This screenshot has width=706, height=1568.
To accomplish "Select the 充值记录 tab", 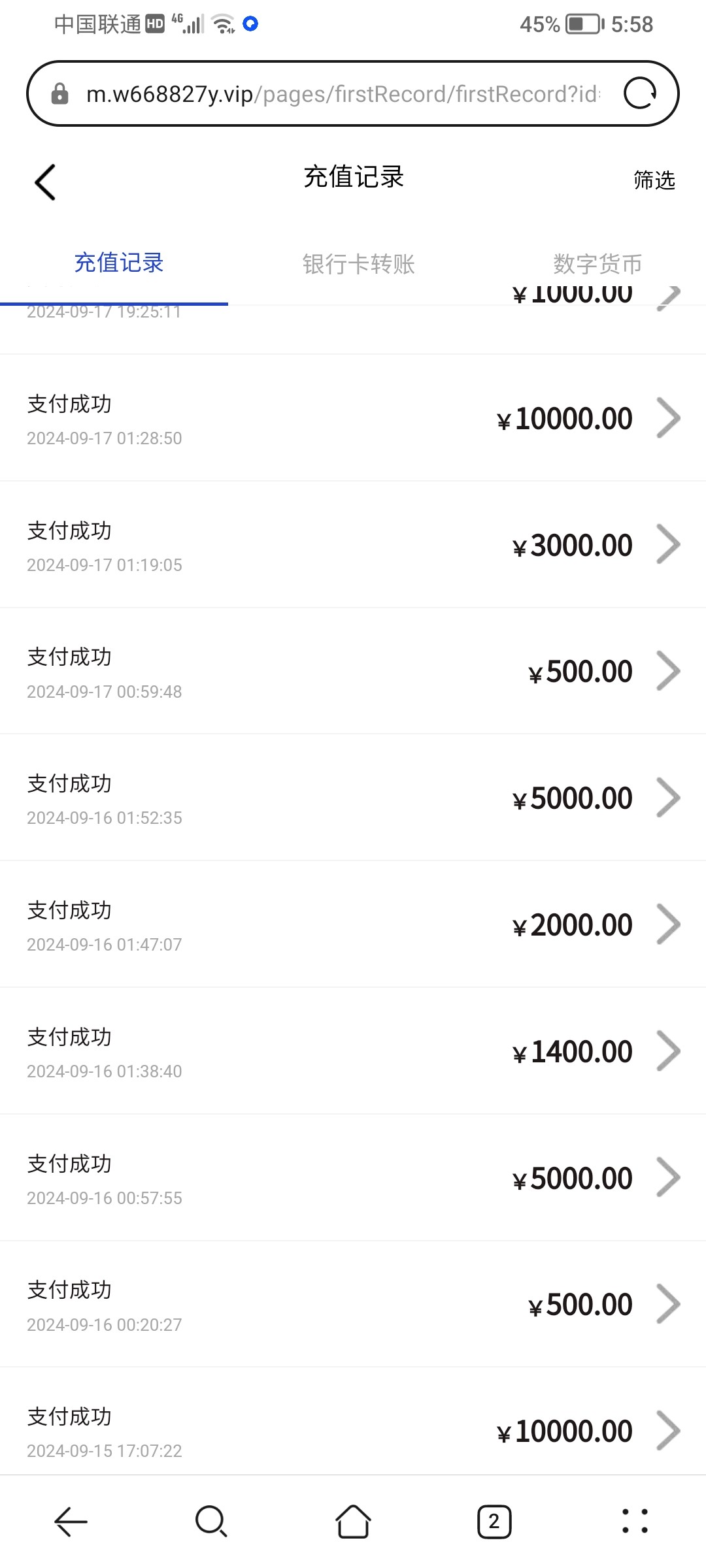I will (x=118, y=263).
